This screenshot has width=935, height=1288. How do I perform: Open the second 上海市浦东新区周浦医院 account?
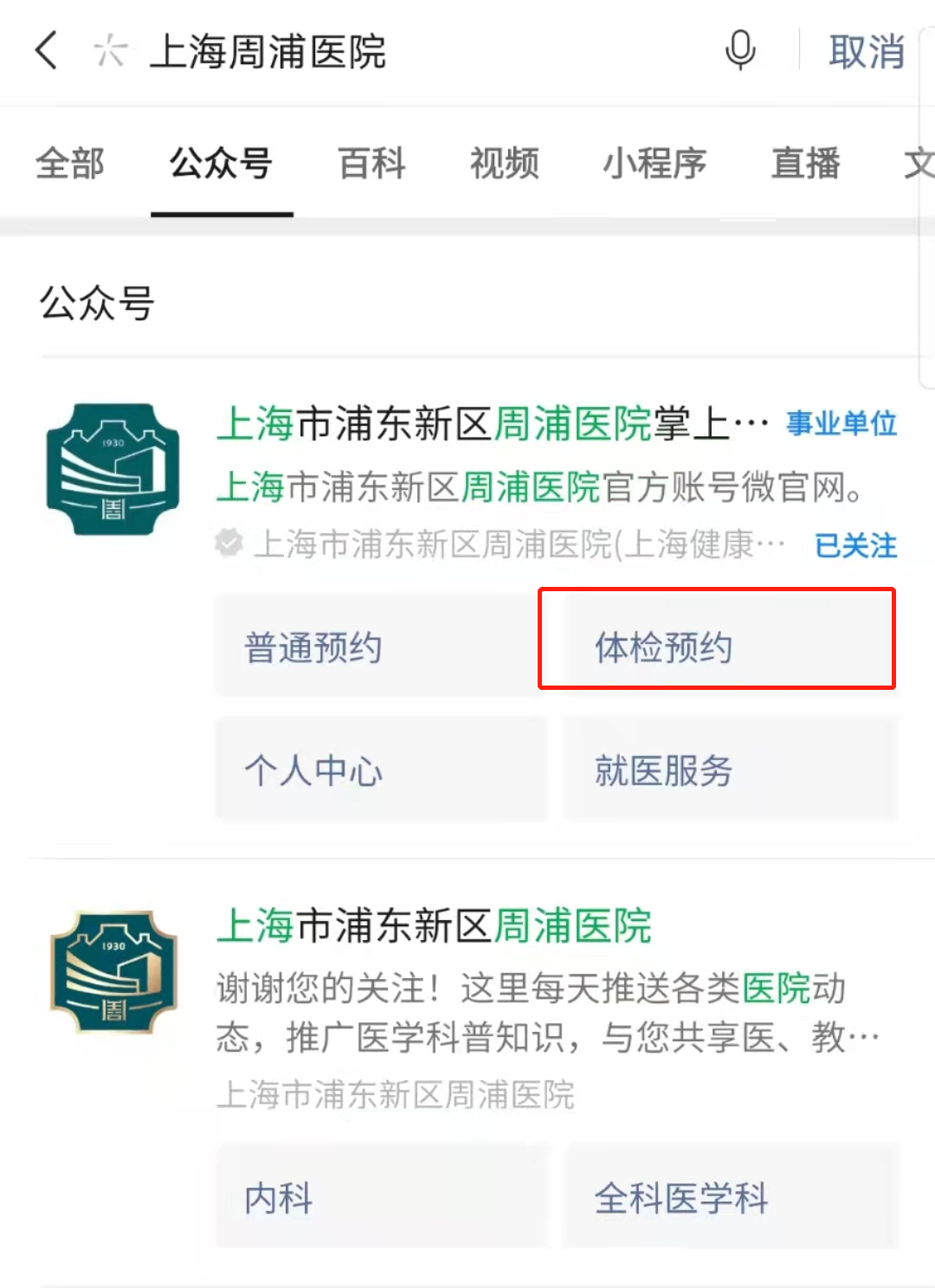(x=433, y=926)
